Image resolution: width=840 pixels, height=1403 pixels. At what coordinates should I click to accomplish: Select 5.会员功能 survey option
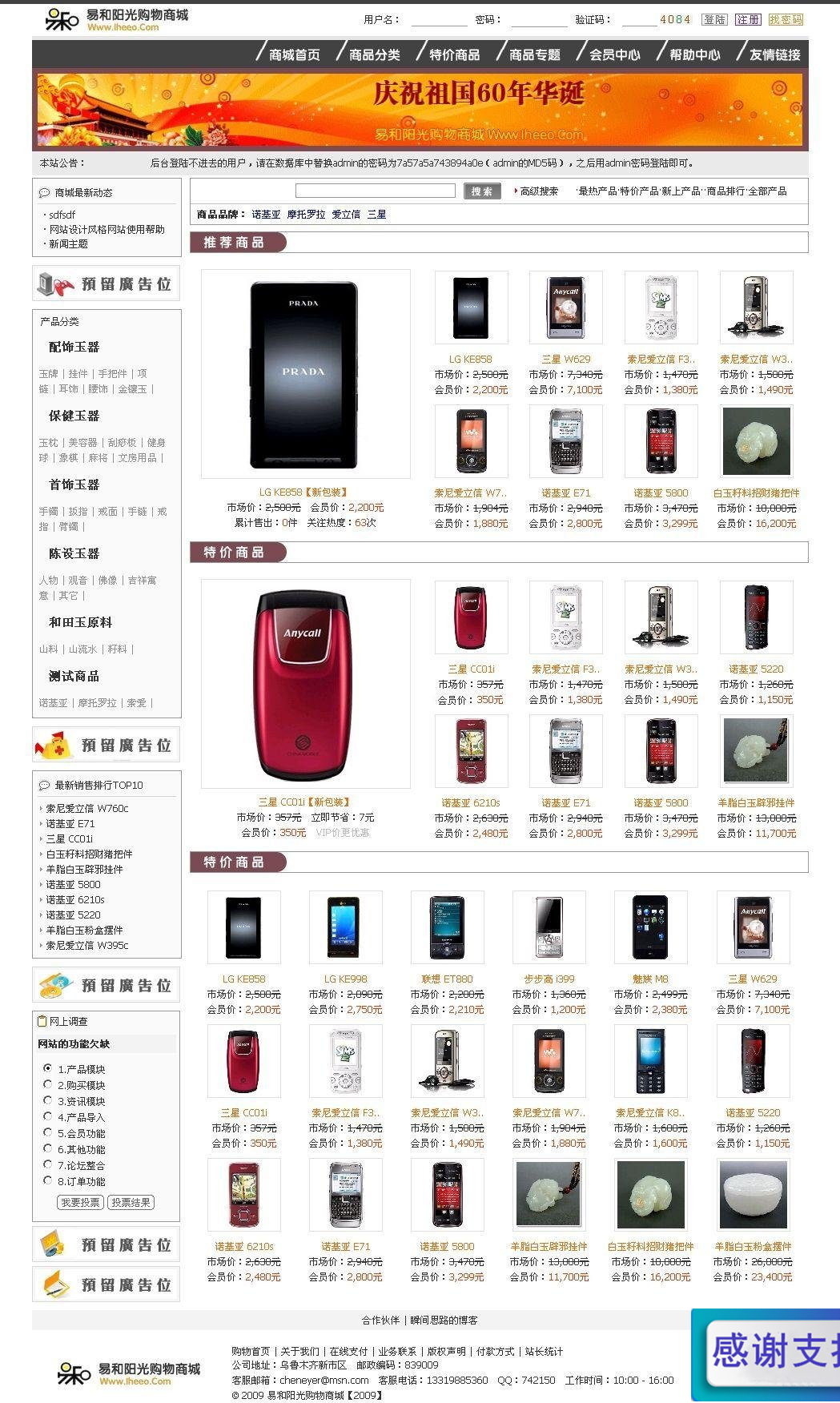point(47,1132)
